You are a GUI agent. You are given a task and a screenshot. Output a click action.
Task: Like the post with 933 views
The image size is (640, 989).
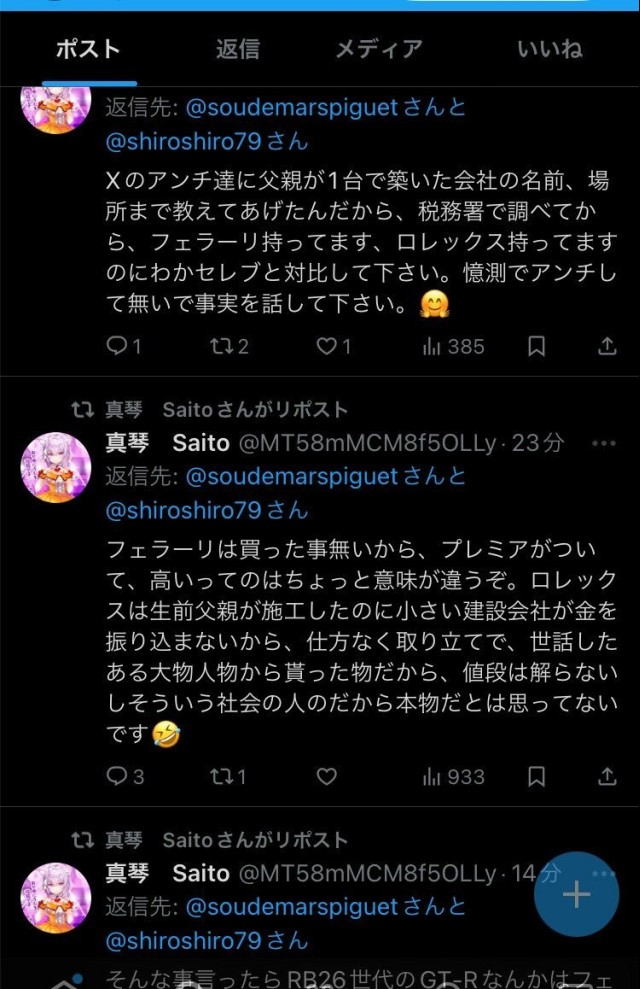[327, 776]
